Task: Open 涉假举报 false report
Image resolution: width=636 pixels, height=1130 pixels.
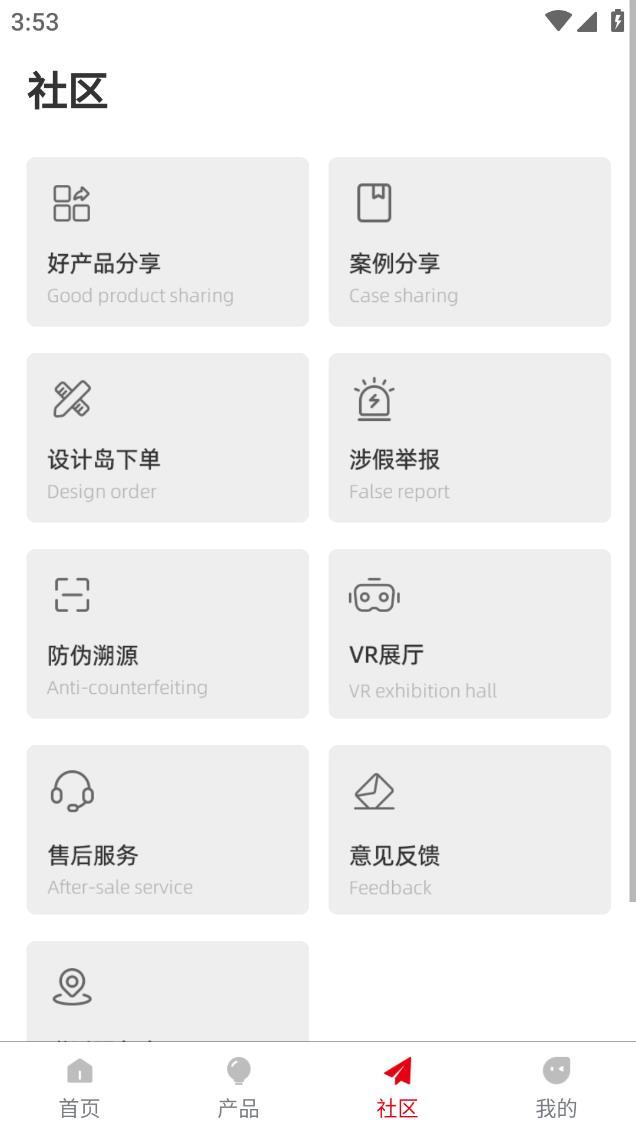Action: pyautogui.click(x=469, y=437)
